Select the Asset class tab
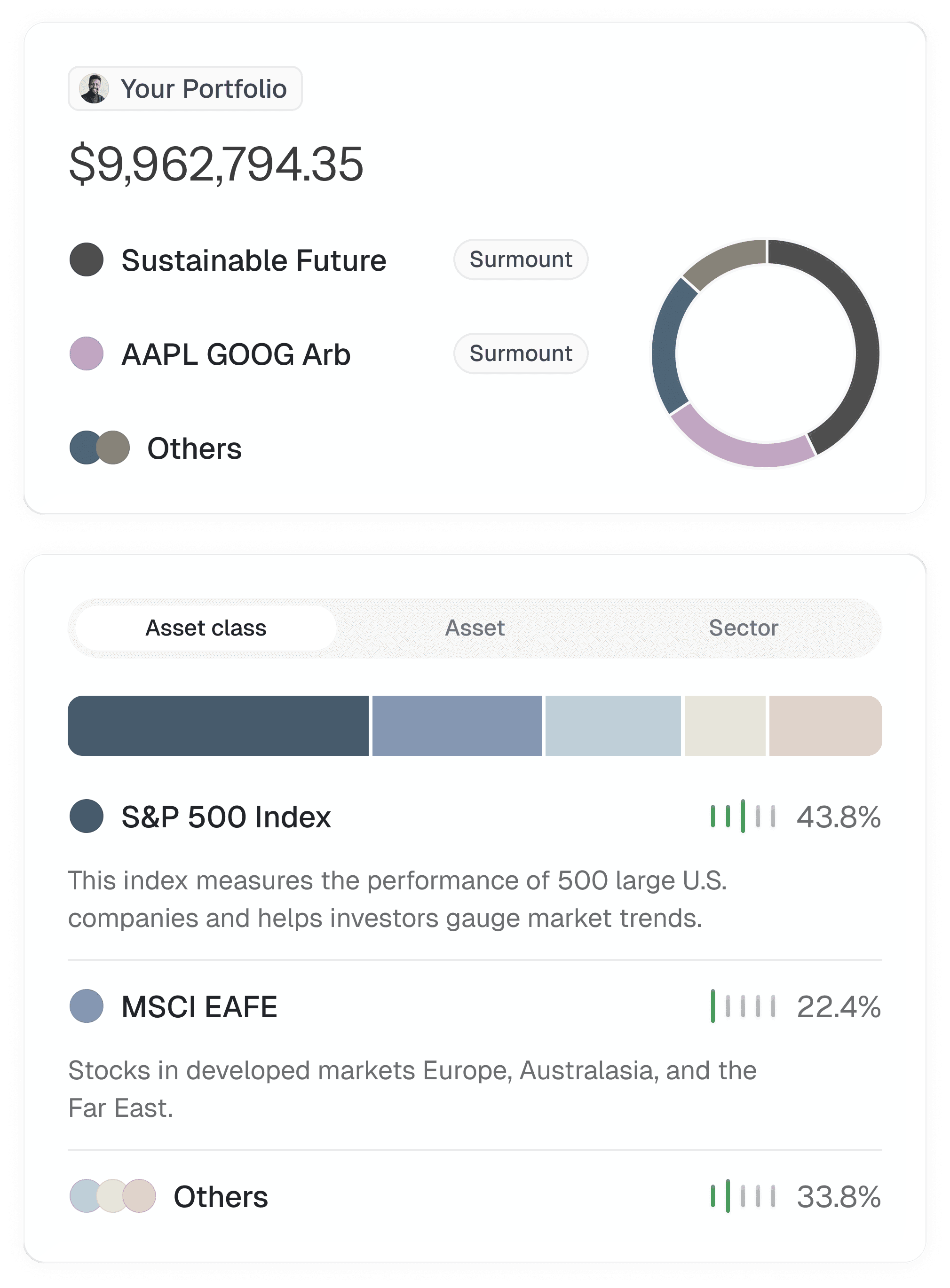Viewport: 950px width, 1288px height. 206,628
